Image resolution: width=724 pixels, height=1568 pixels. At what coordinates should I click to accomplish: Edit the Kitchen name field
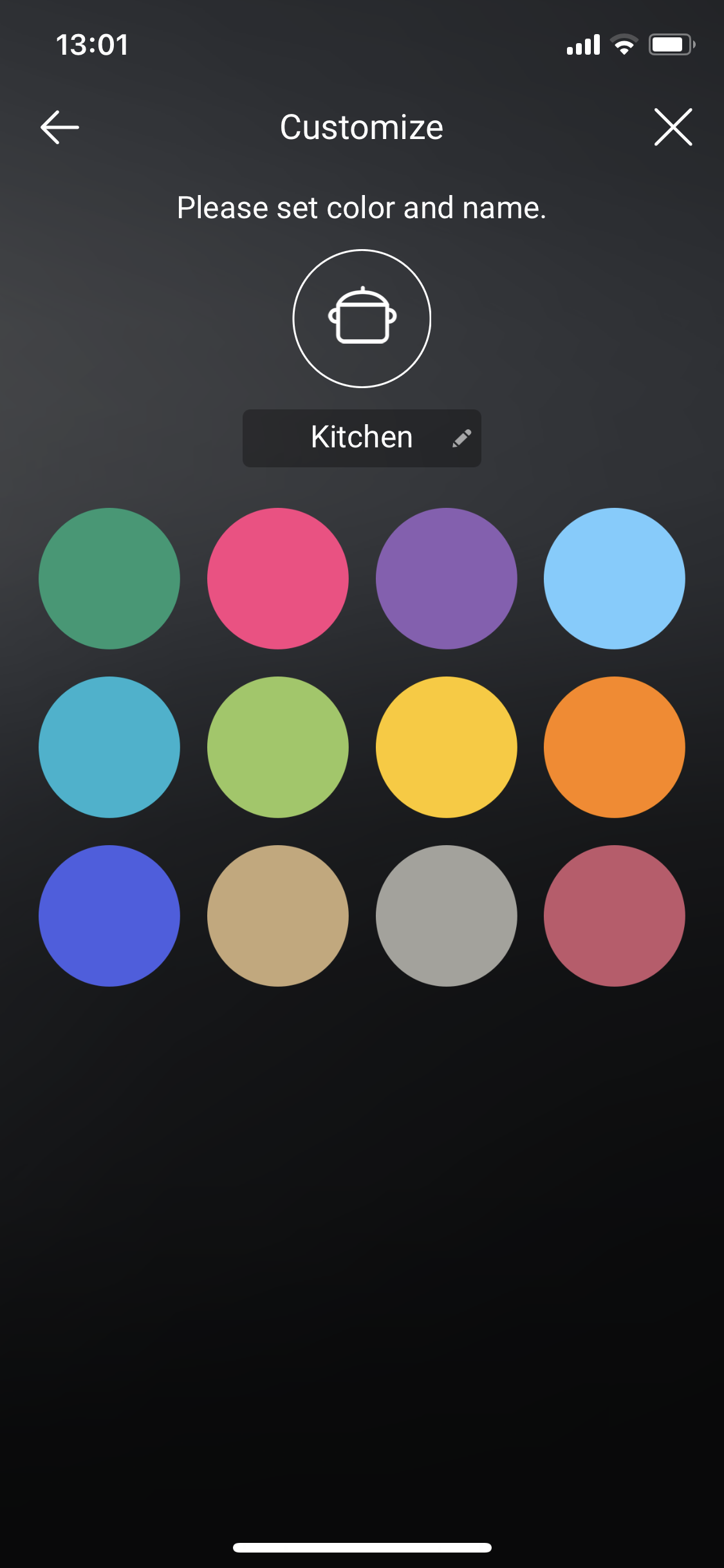362,438
